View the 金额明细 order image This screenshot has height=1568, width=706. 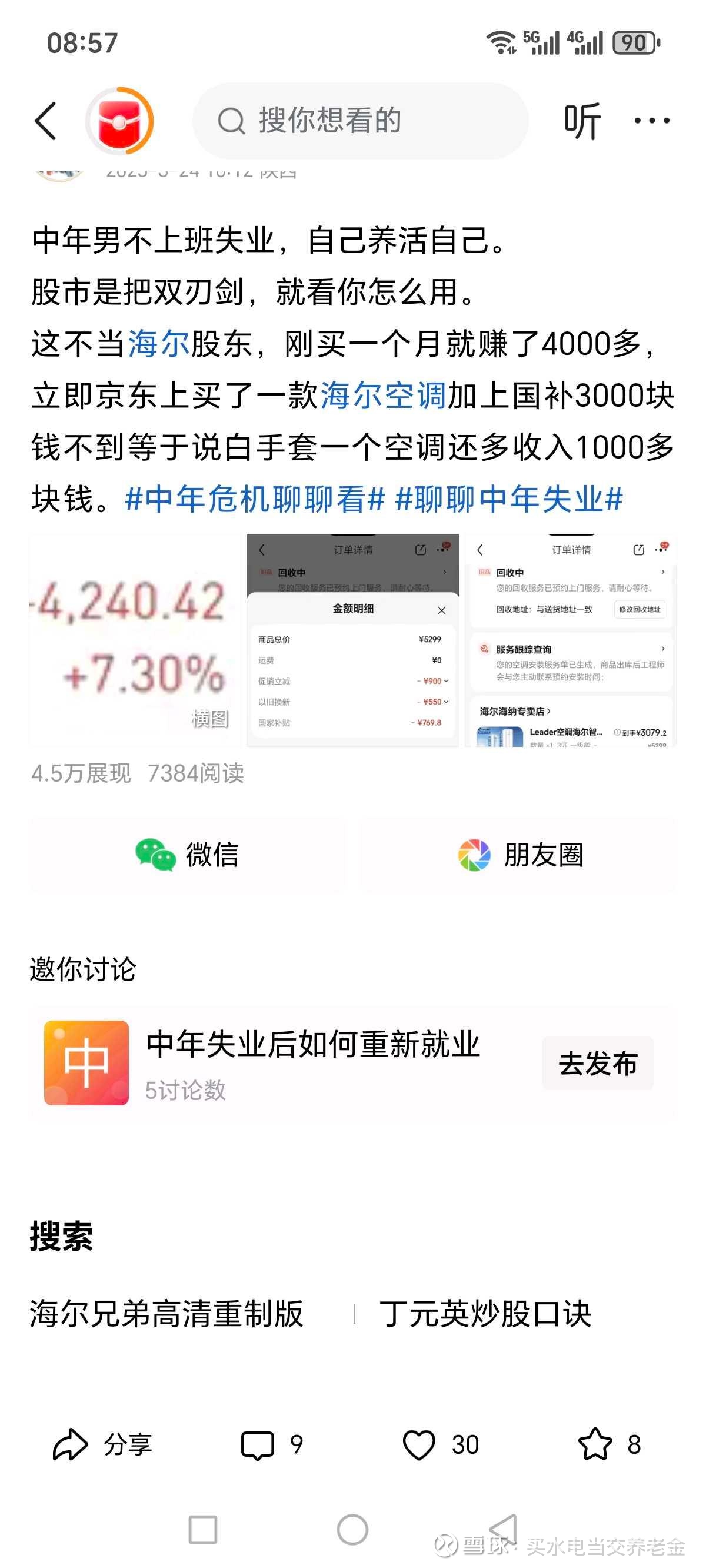(352, 640)
